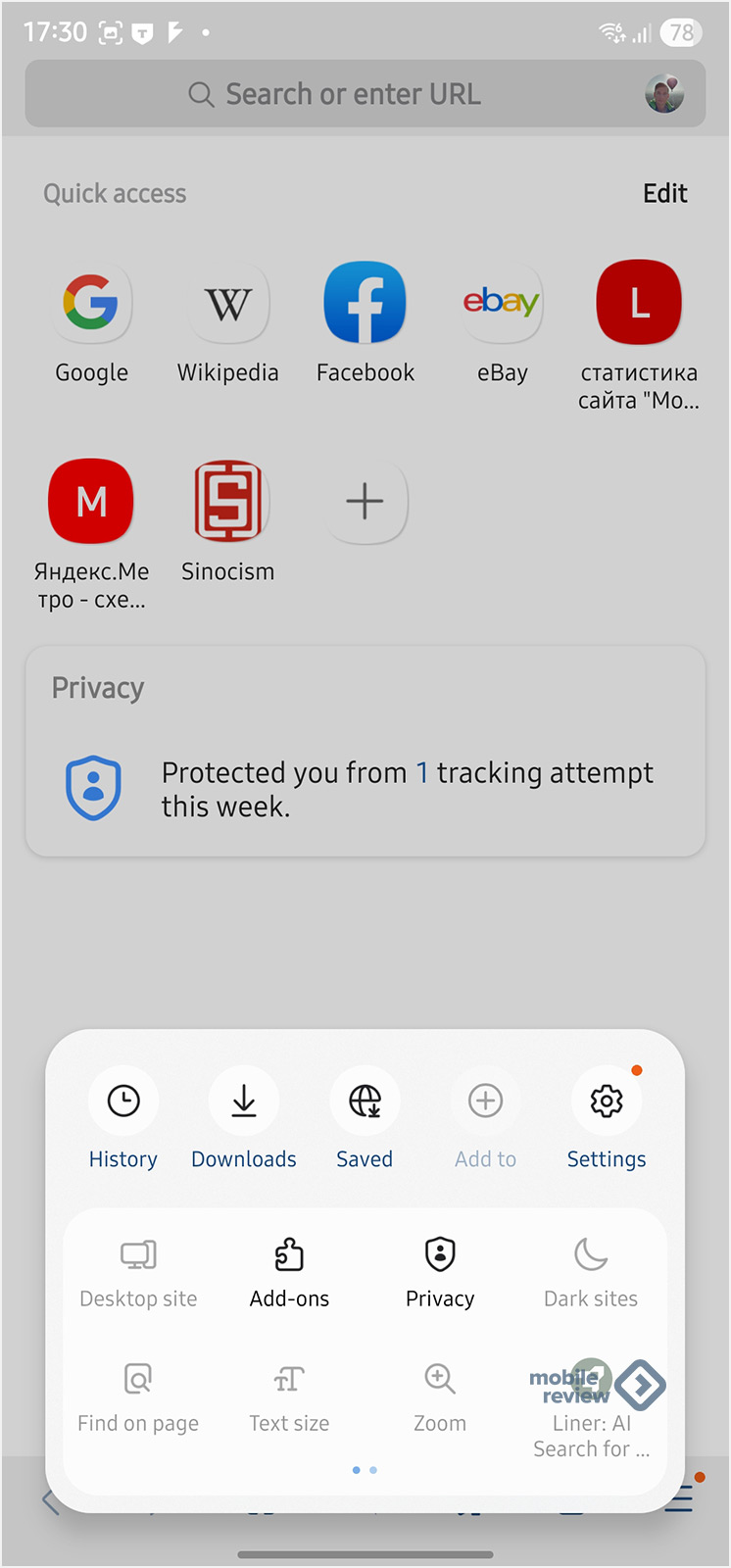Add a new quick access shortcut
731x1568 pixels.
[x=365, y=502]
